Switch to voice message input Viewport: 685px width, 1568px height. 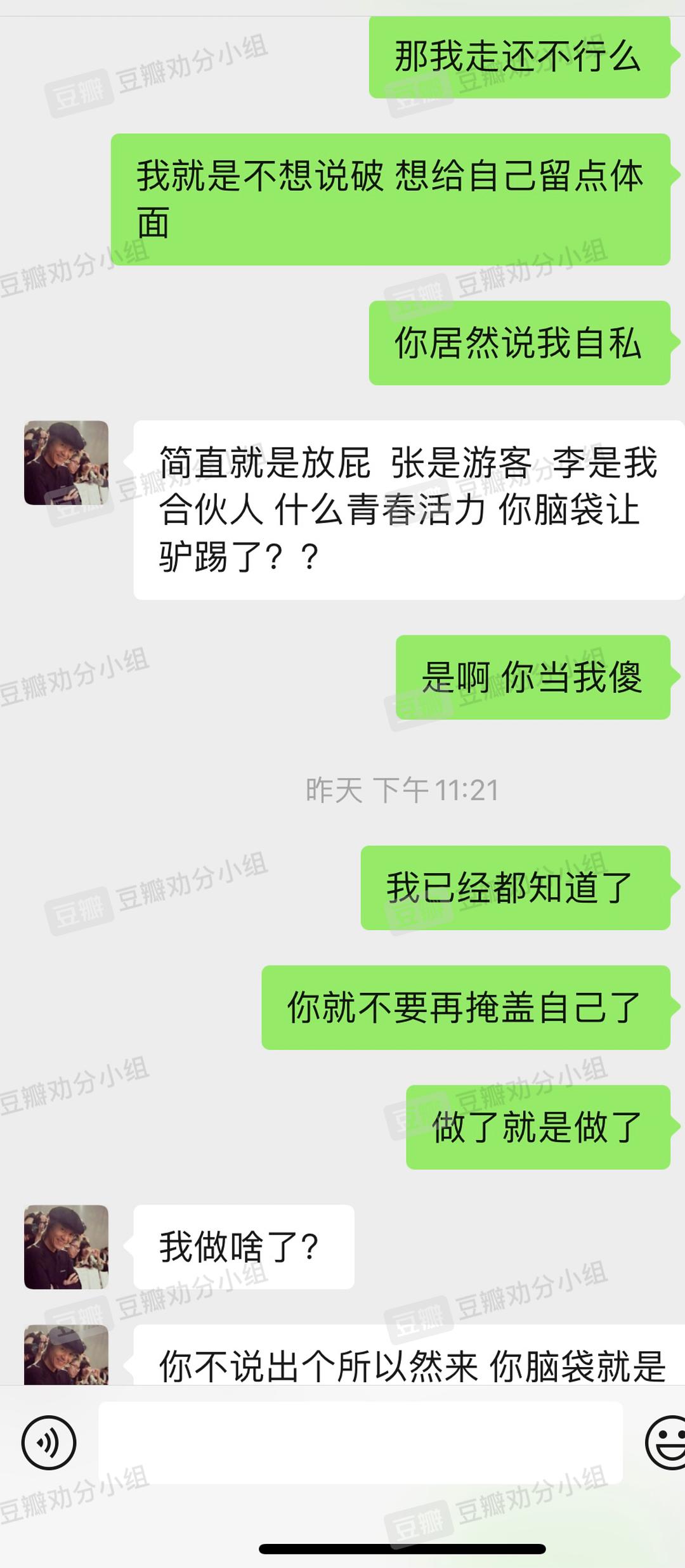49,1442
